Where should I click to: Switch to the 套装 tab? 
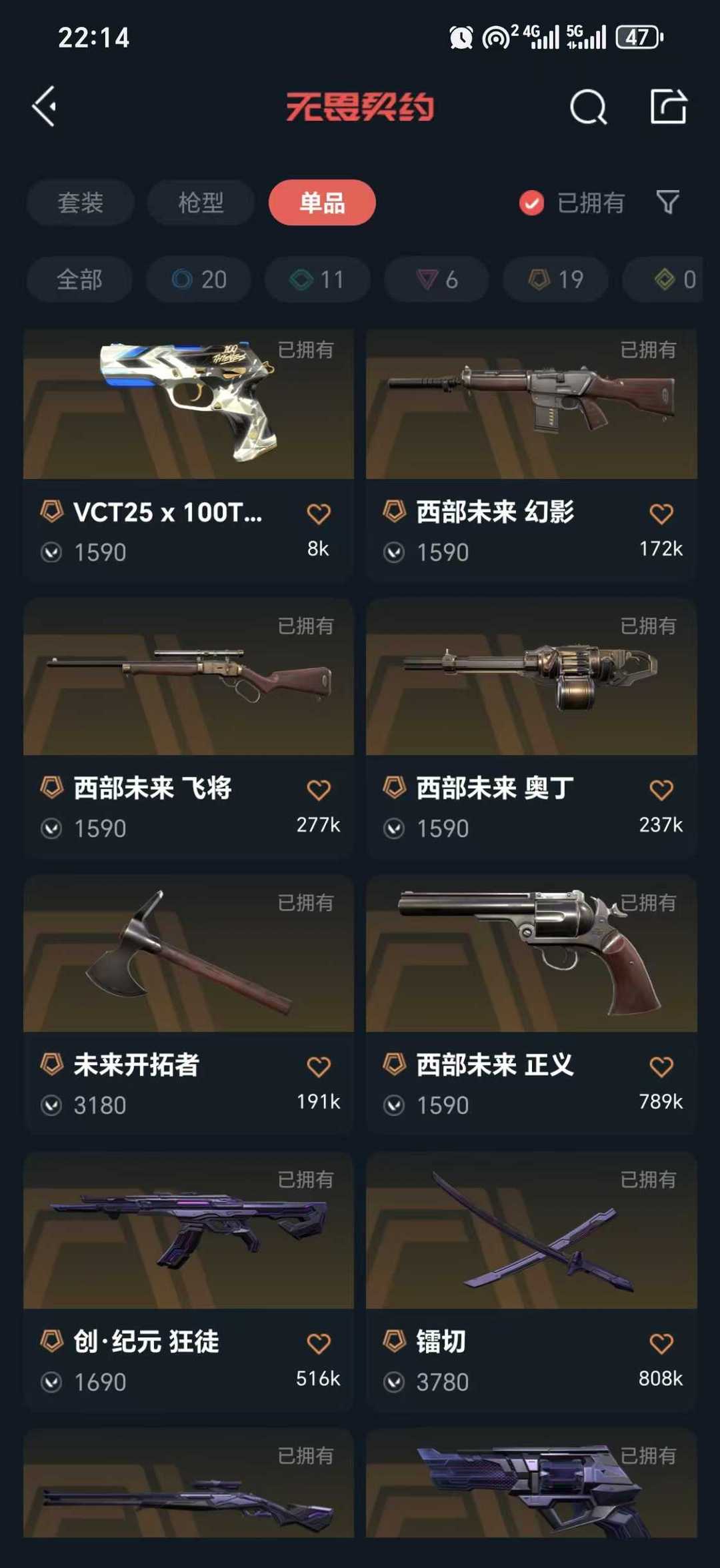tap(81, 202)
